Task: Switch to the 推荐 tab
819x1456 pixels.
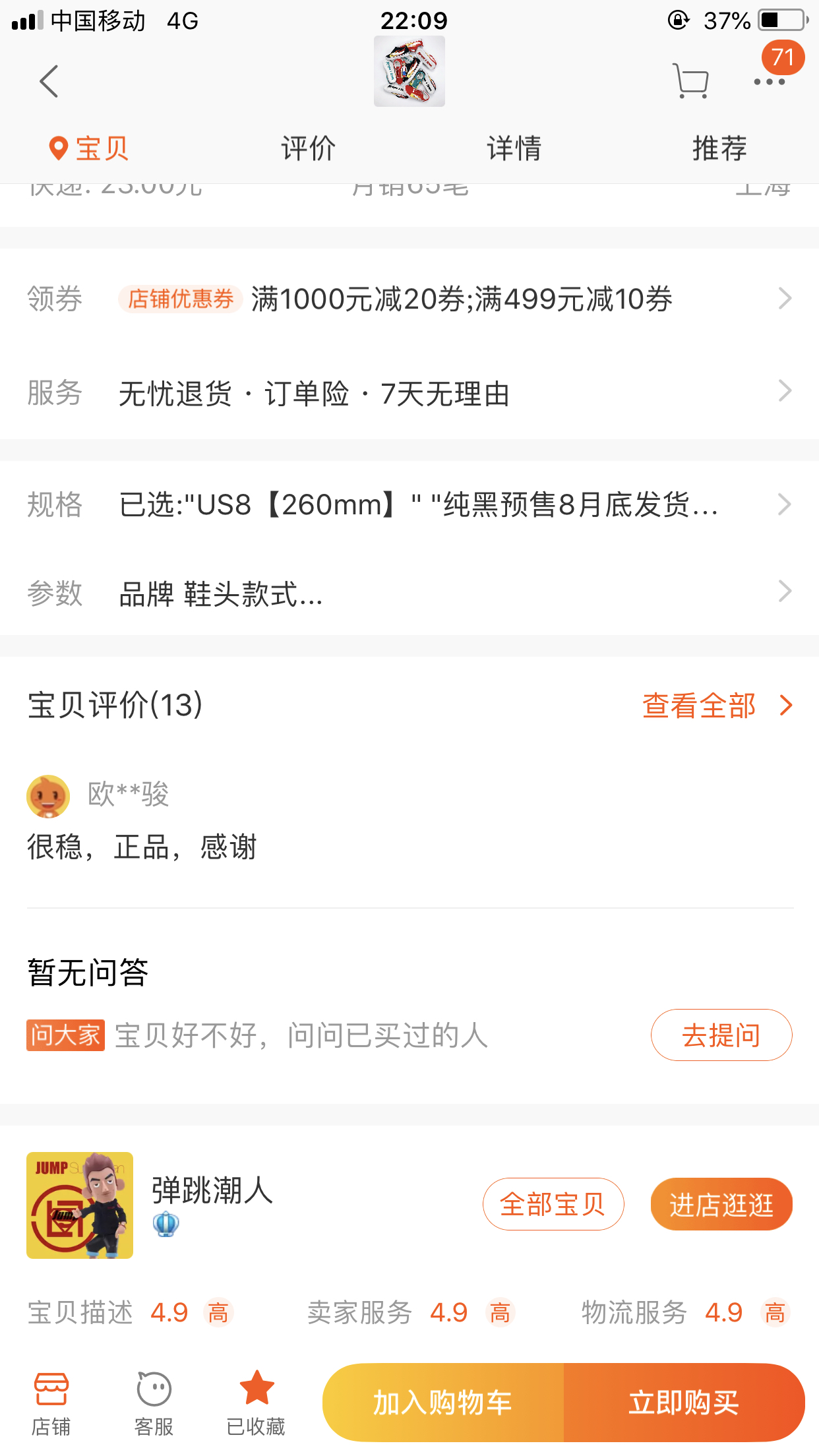Action: (x=719, y=148)
